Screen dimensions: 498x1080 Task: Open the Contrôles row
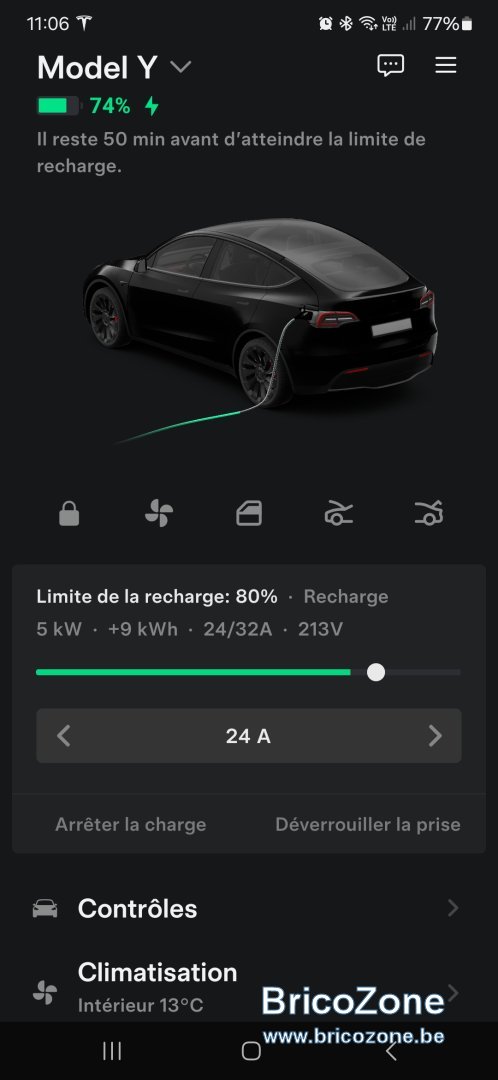click(x=249, y=908)
